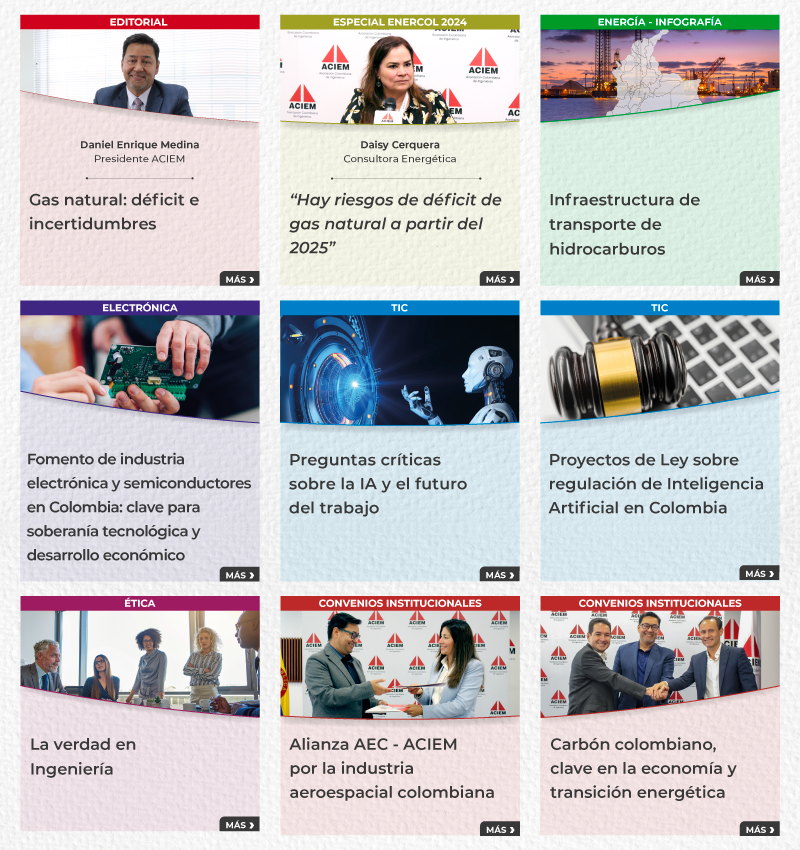Open the Ética card's meeting photo
This screenshot has height=850, width=800.
point(140,655)
